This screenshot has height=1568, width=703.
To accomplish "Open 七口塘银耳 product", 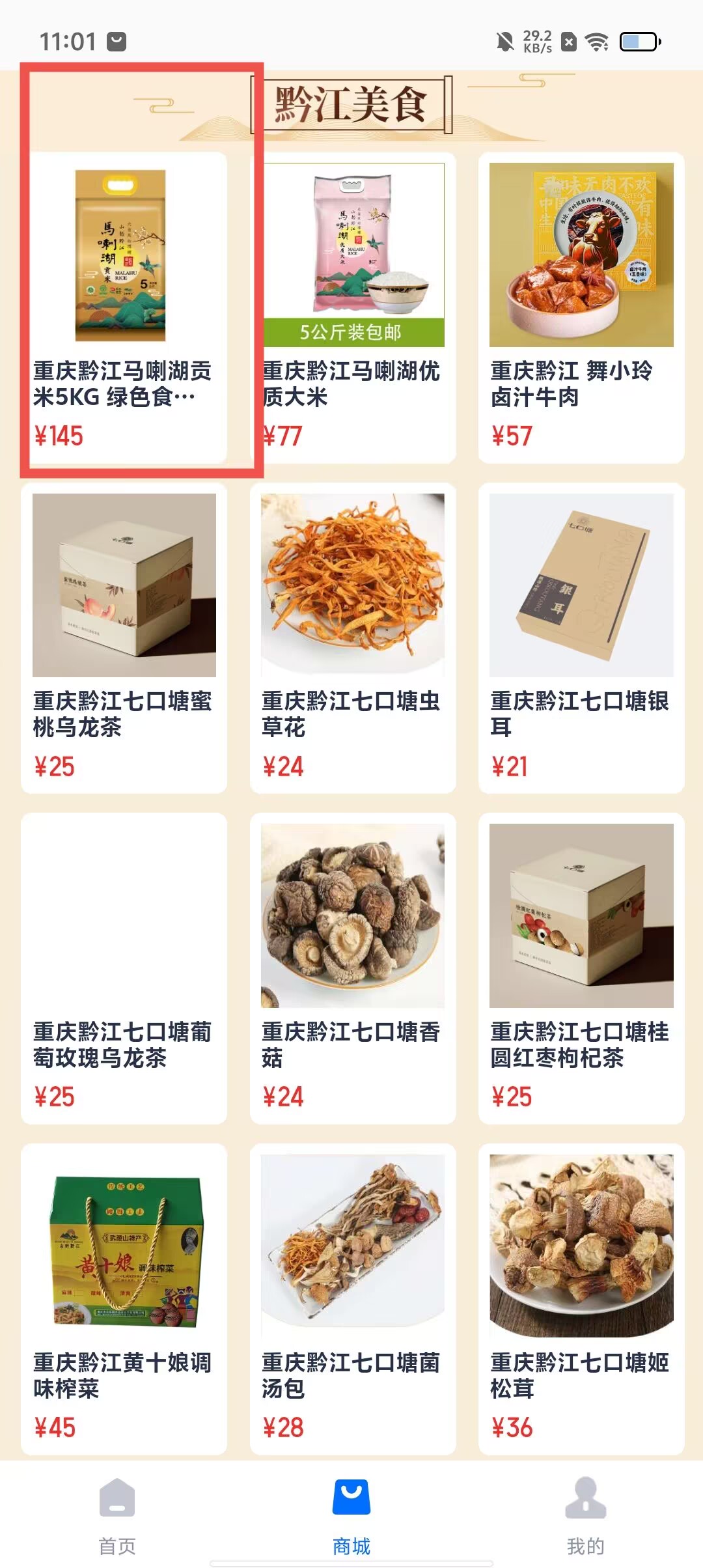I will click(581, 638).
